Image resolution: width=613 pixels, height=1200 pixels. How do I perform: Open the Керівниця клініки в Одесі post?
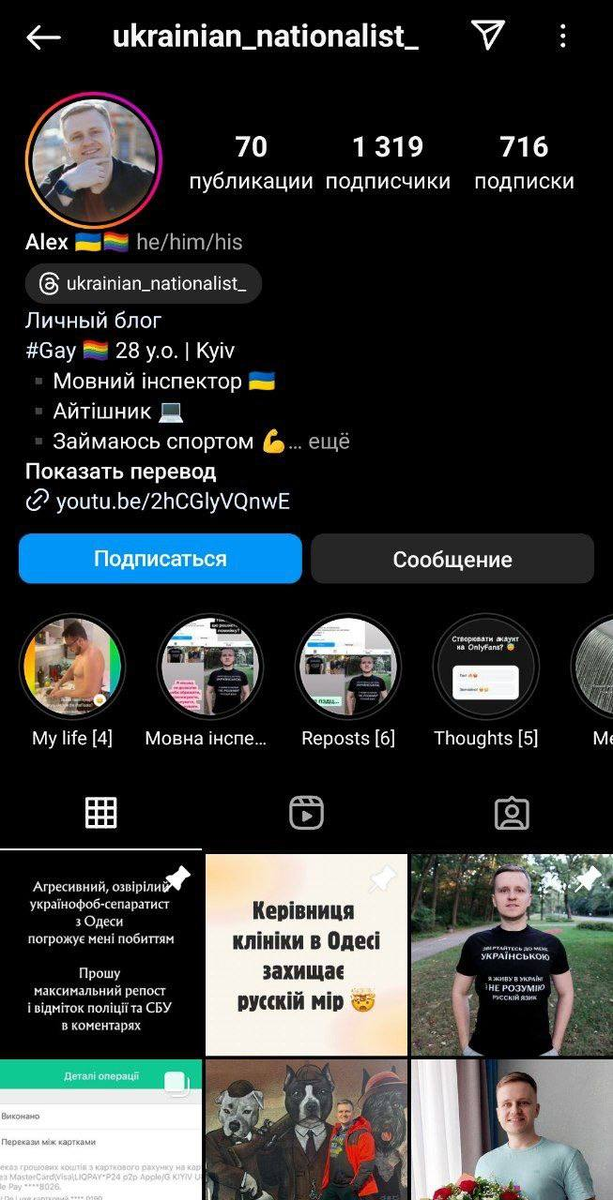[x=306, y=955]
